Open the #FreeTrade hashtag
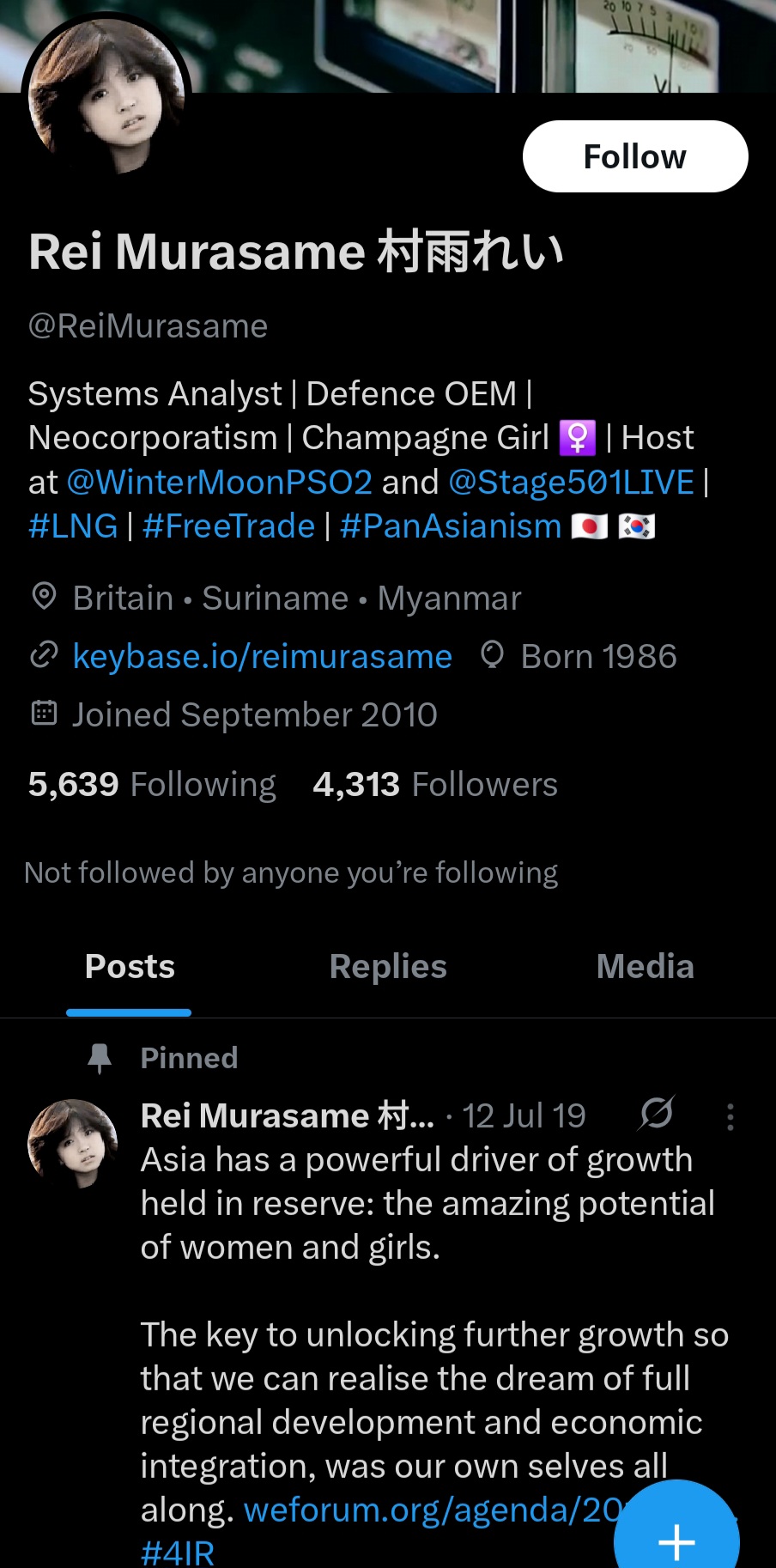 coord(229,526)
